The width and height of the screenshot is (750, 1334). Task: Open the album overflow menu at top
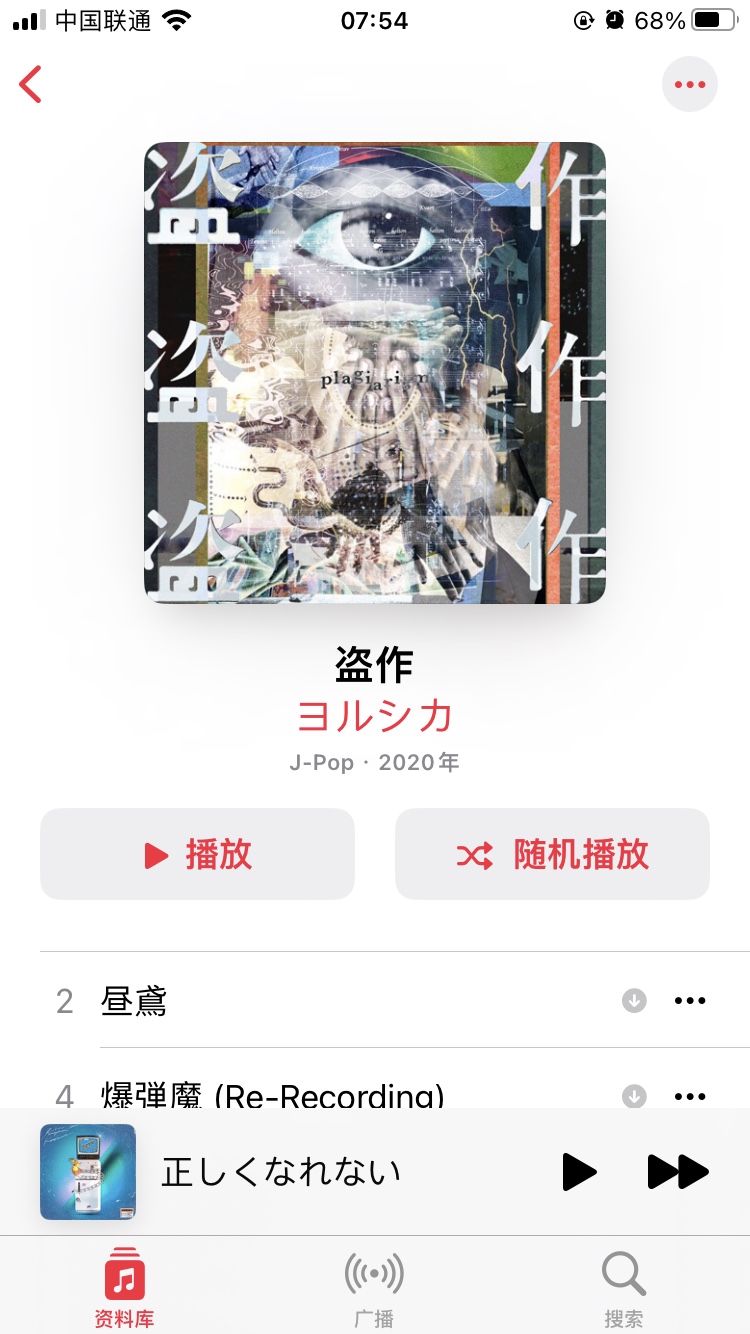pos(690,85)
